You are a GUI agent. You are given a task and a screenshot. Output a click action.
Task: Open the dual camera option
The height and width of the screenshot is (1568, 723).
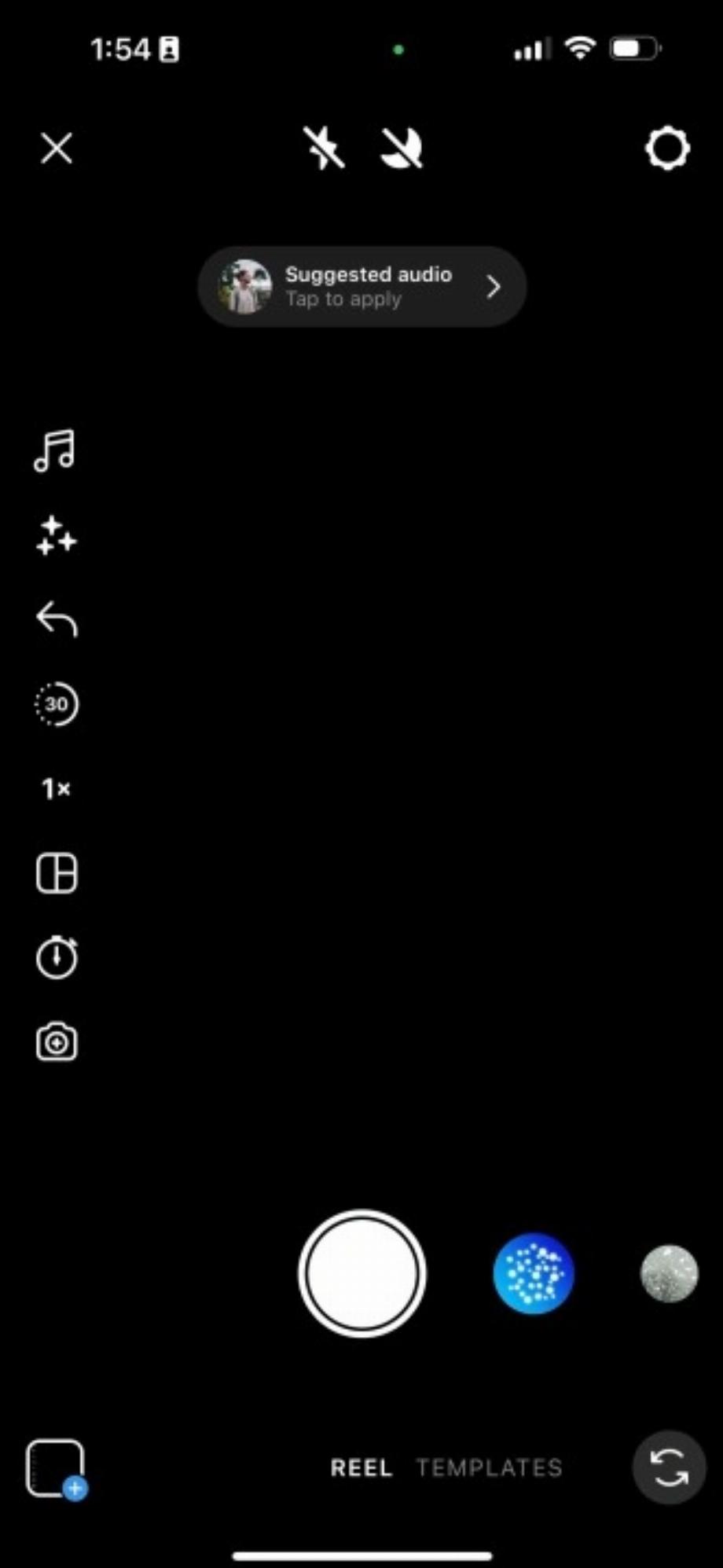pos(57,1043)
